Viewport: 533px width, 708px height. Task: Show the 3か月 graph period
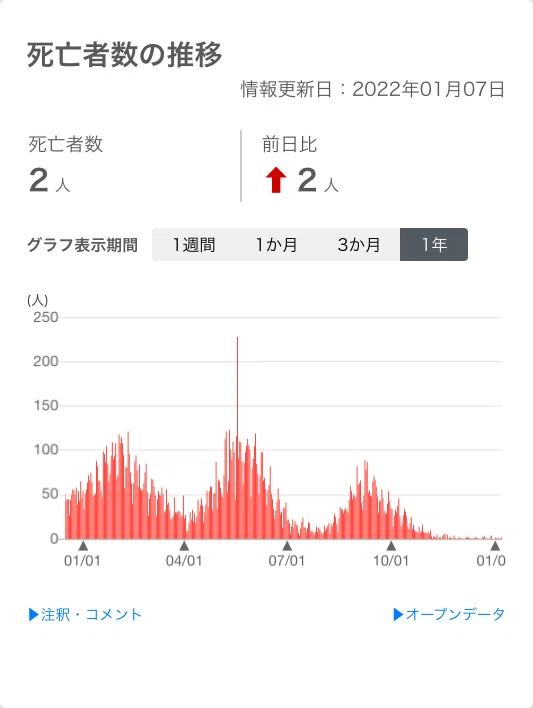point(359,245)
